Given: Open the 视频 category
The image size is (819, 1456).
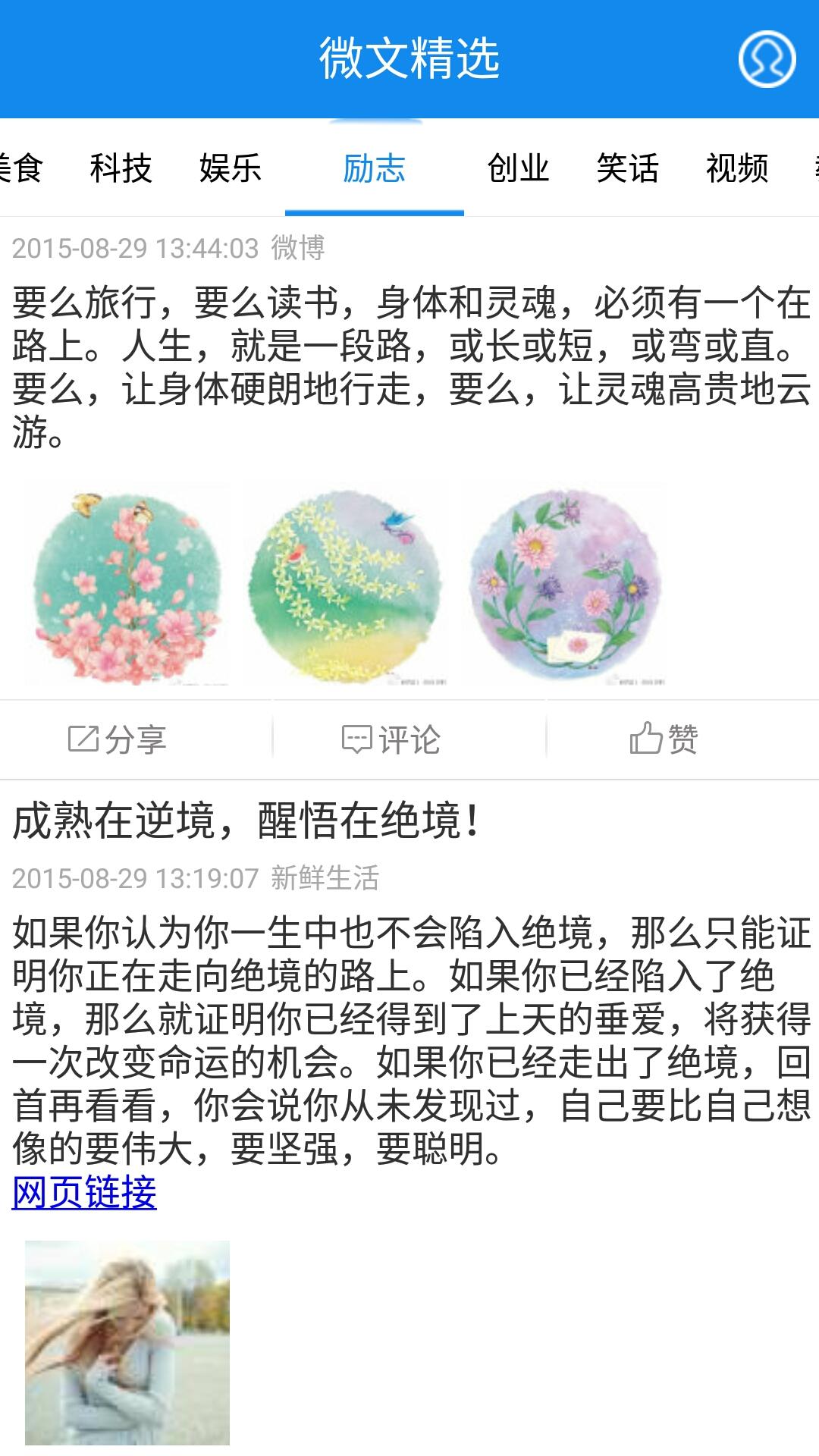Looking at the screenshot, I should tap(738, 168).
